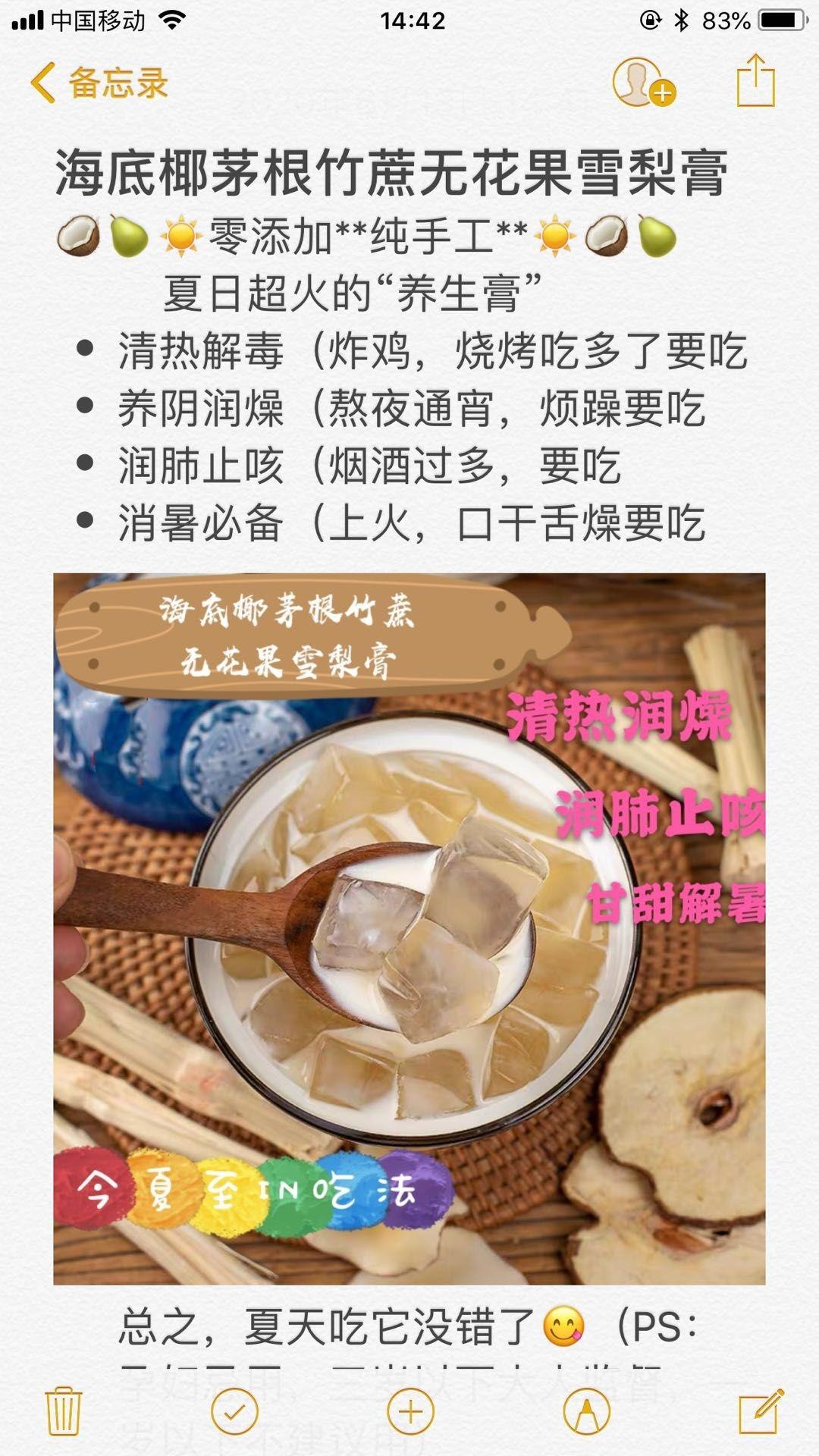The image size is (819, 1456).
Task: Open the sketch pen tool
Action: (x=587, y=1412)
